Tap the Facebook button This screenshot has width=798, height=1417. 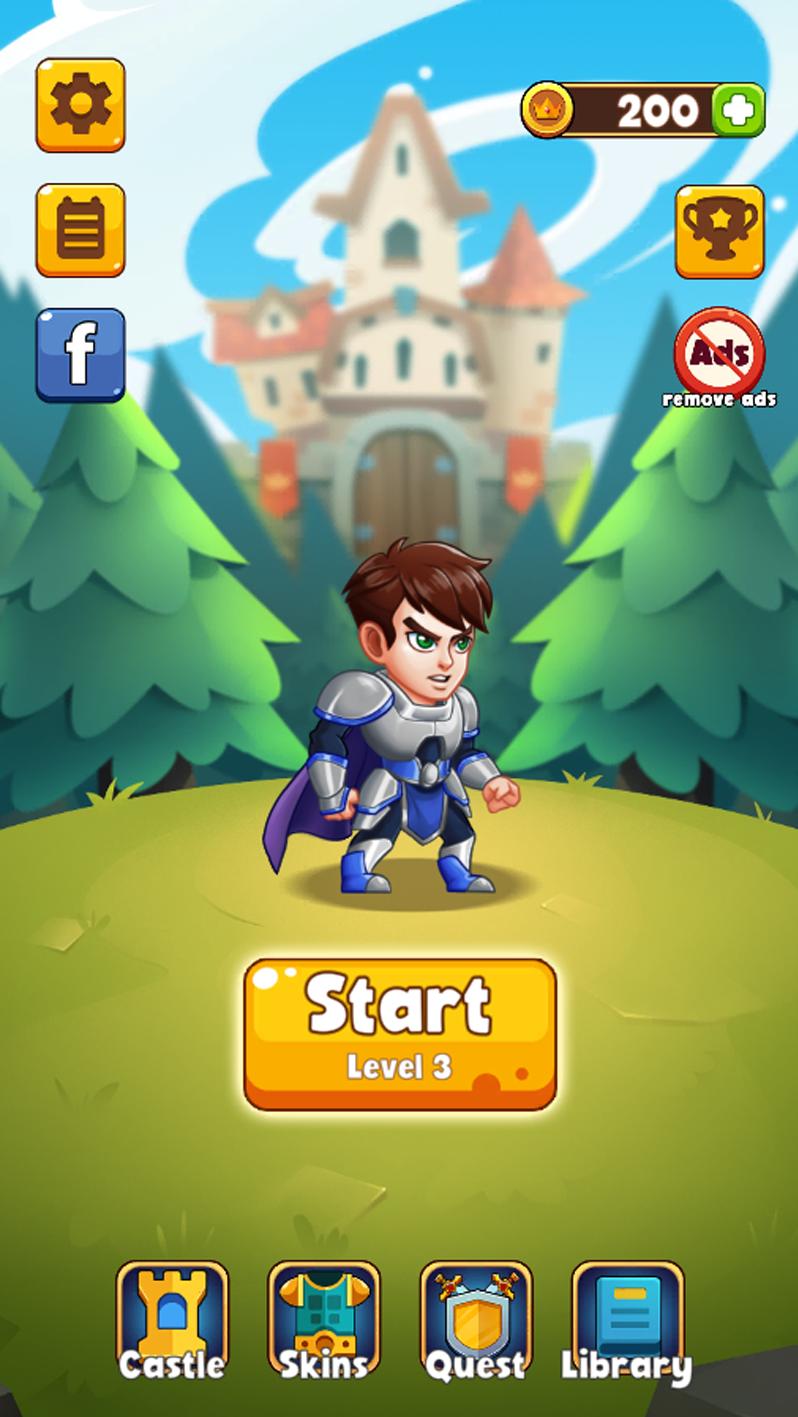[80, 355]
